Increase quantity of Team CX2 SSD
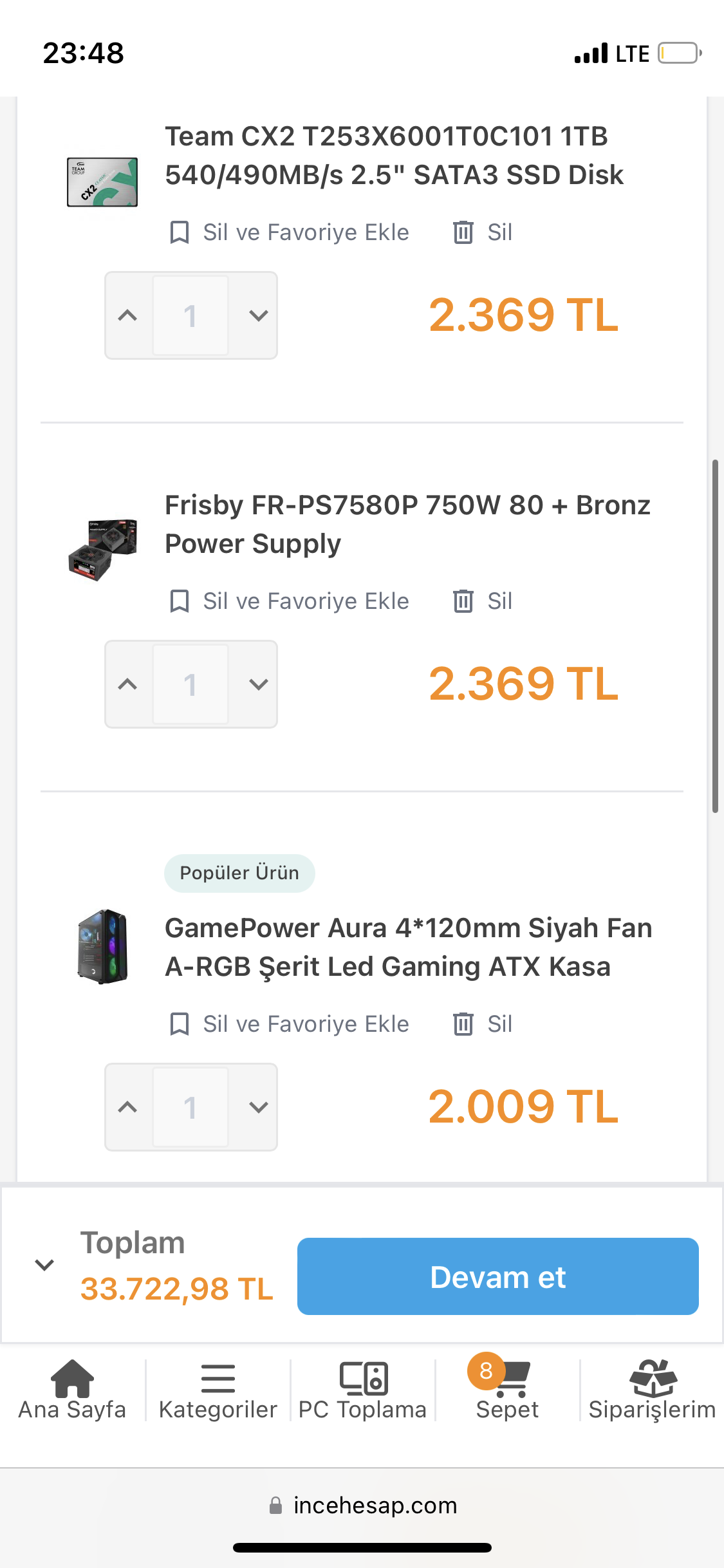The image size is (724, 1568). (x=128, y=315)
